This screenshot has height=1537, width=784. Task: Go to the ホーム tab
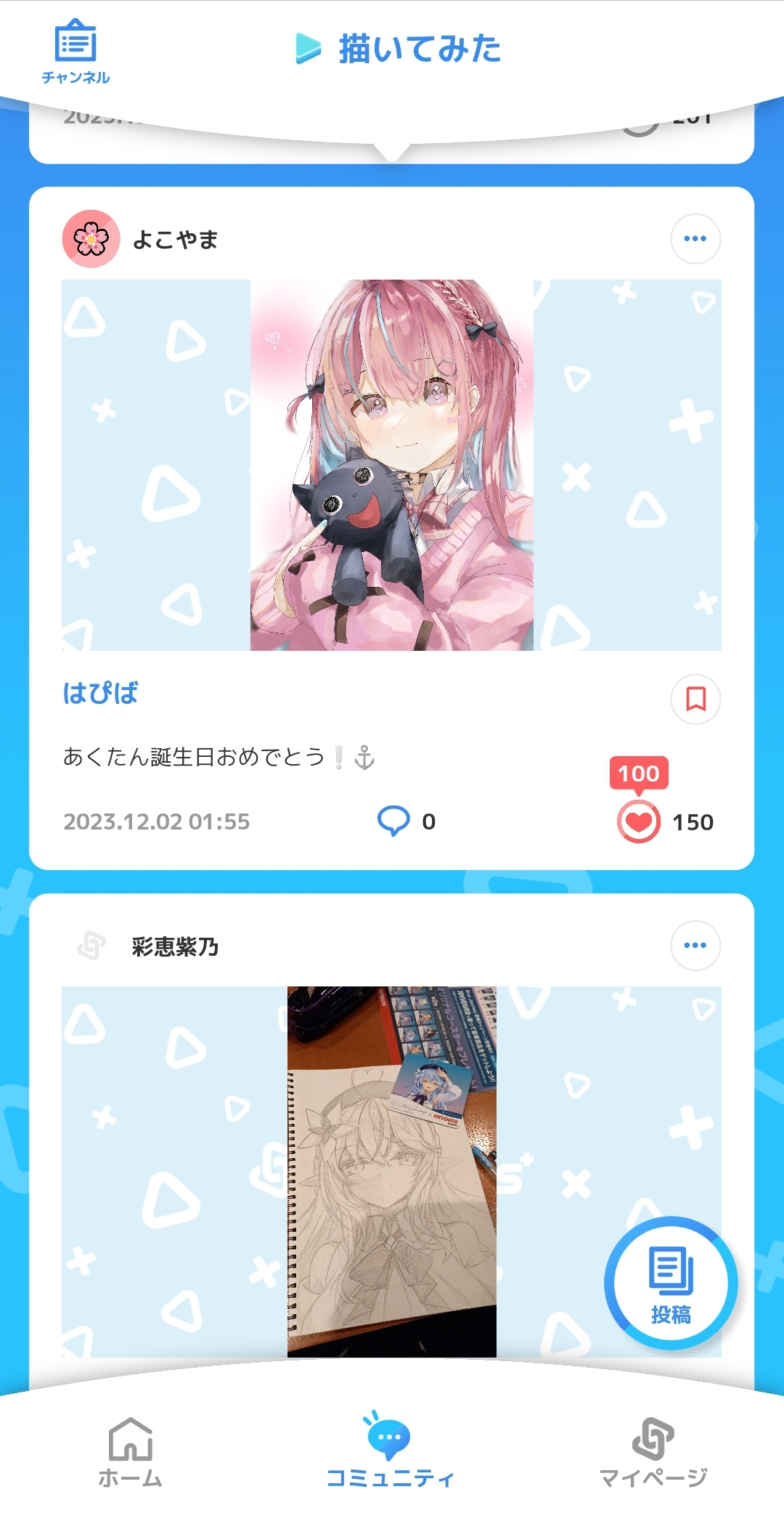click(x=131, y=1453)
